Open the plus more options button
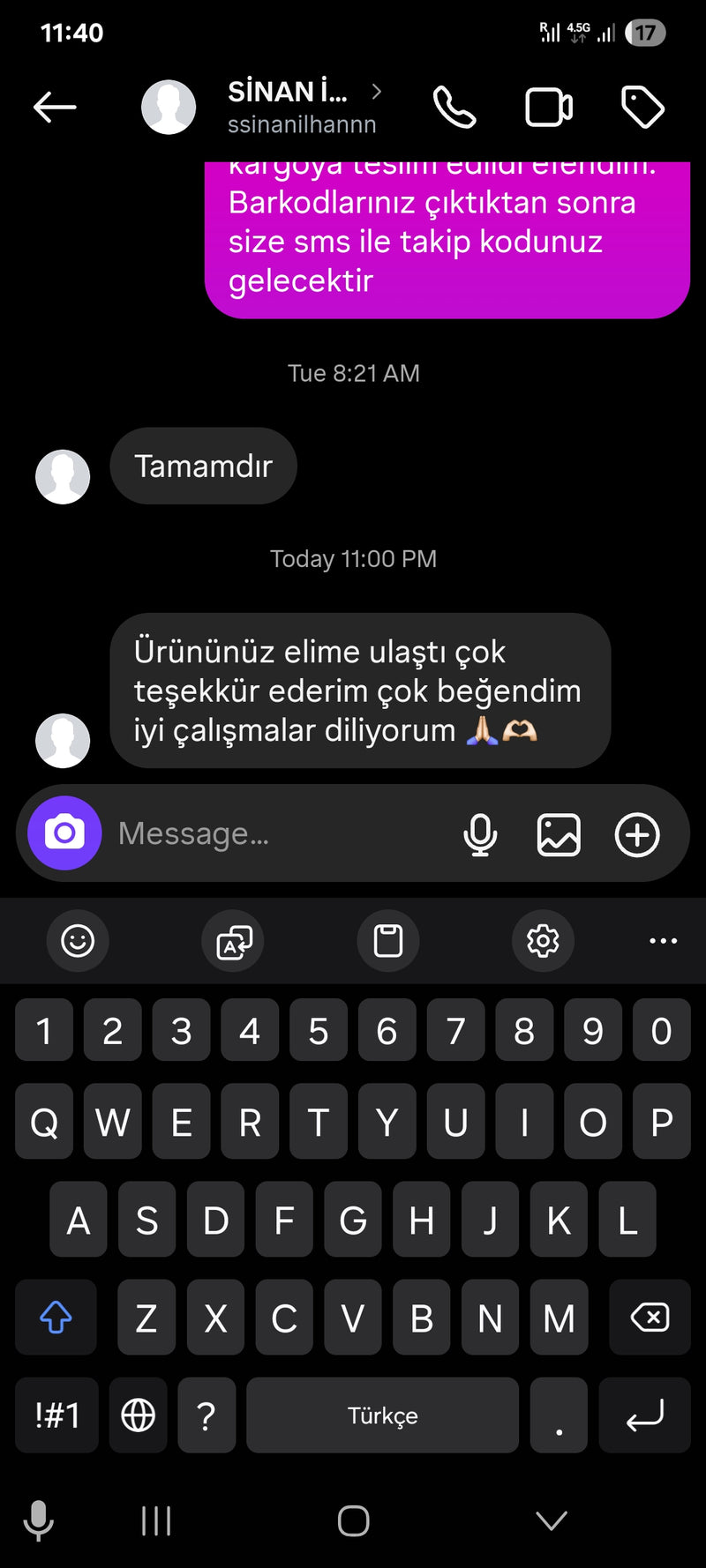Viewport: 706px width, 1568px height. (637, 834)
